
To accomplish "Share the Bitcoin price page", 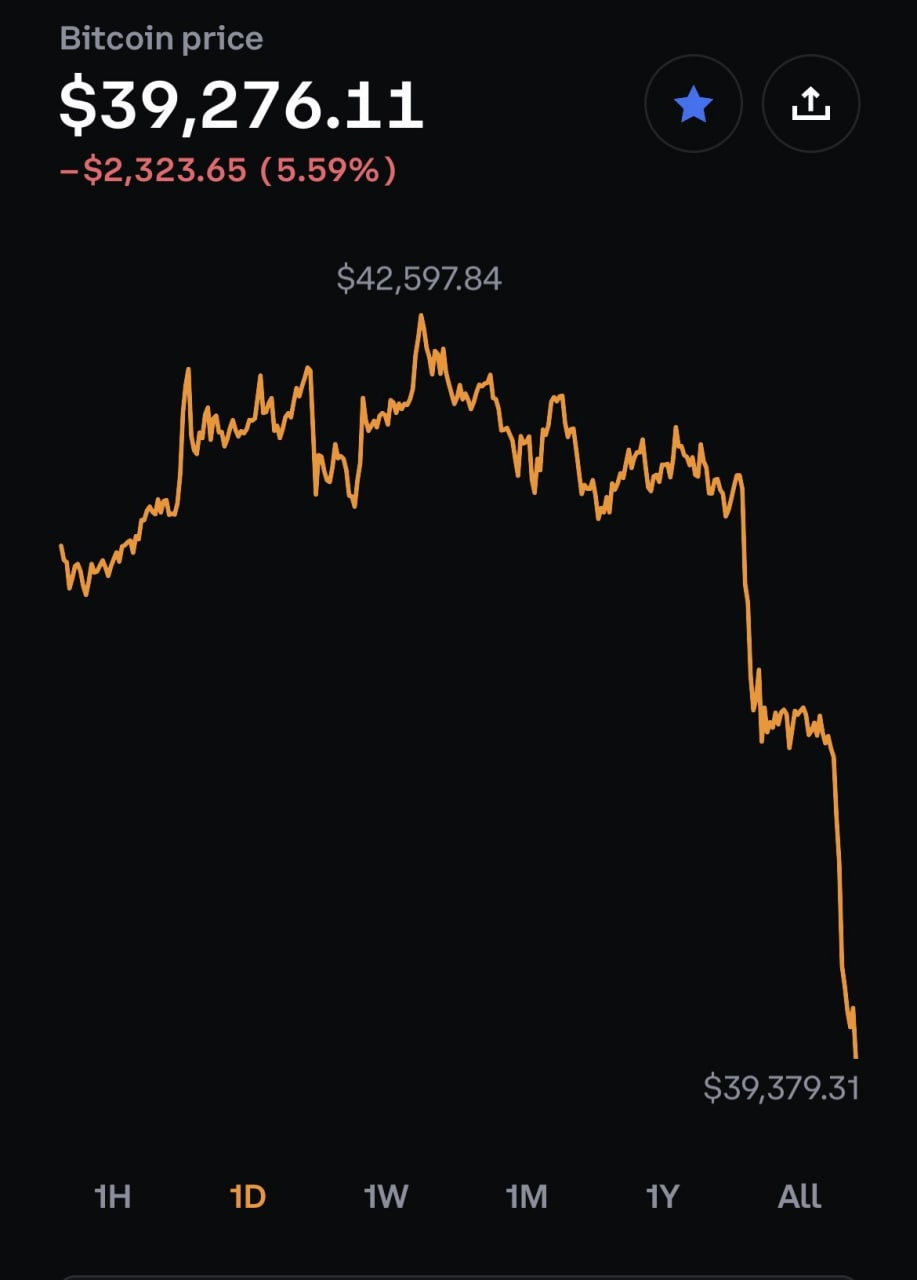I will pos(810,104).
